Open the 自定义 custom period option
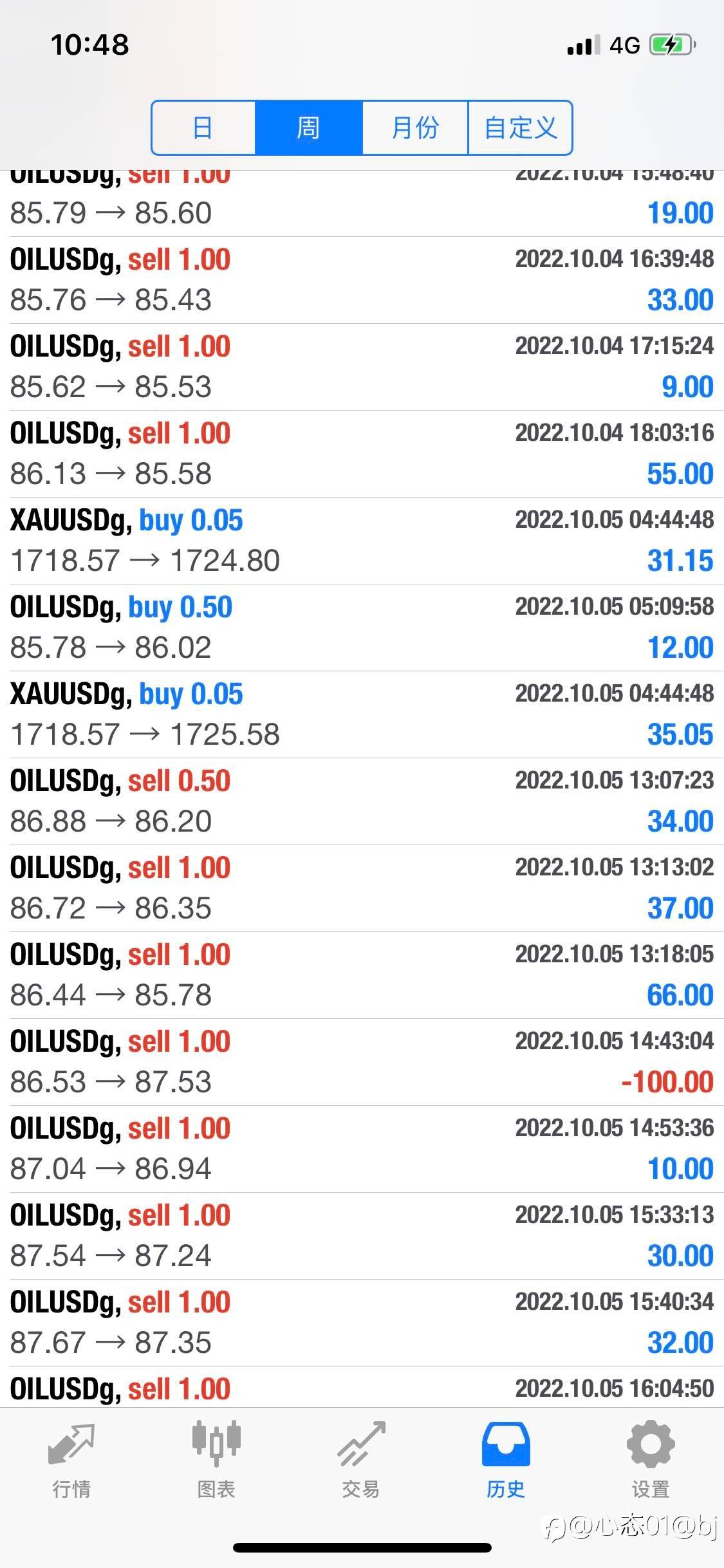 [520, 127]
